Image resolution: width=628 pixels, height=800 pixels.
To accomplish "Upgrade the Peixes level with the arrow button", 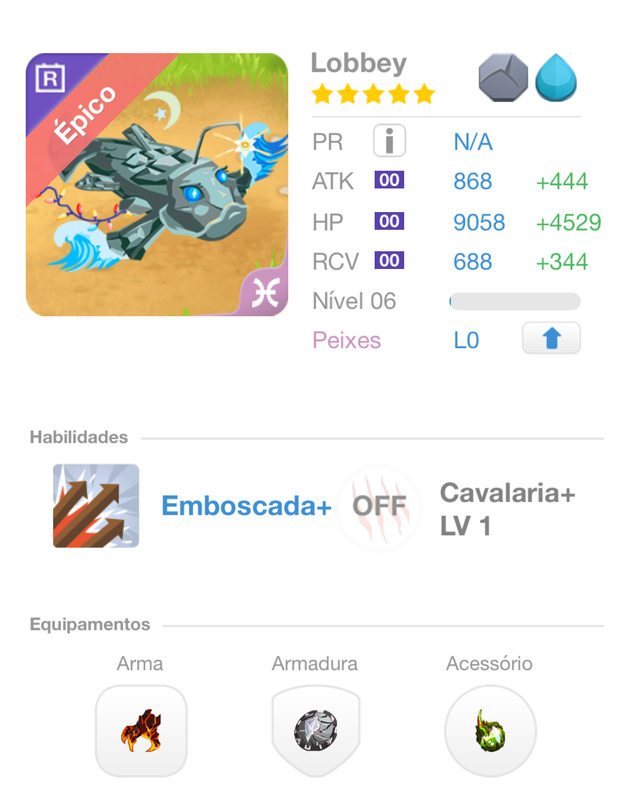I will (551, 340).
